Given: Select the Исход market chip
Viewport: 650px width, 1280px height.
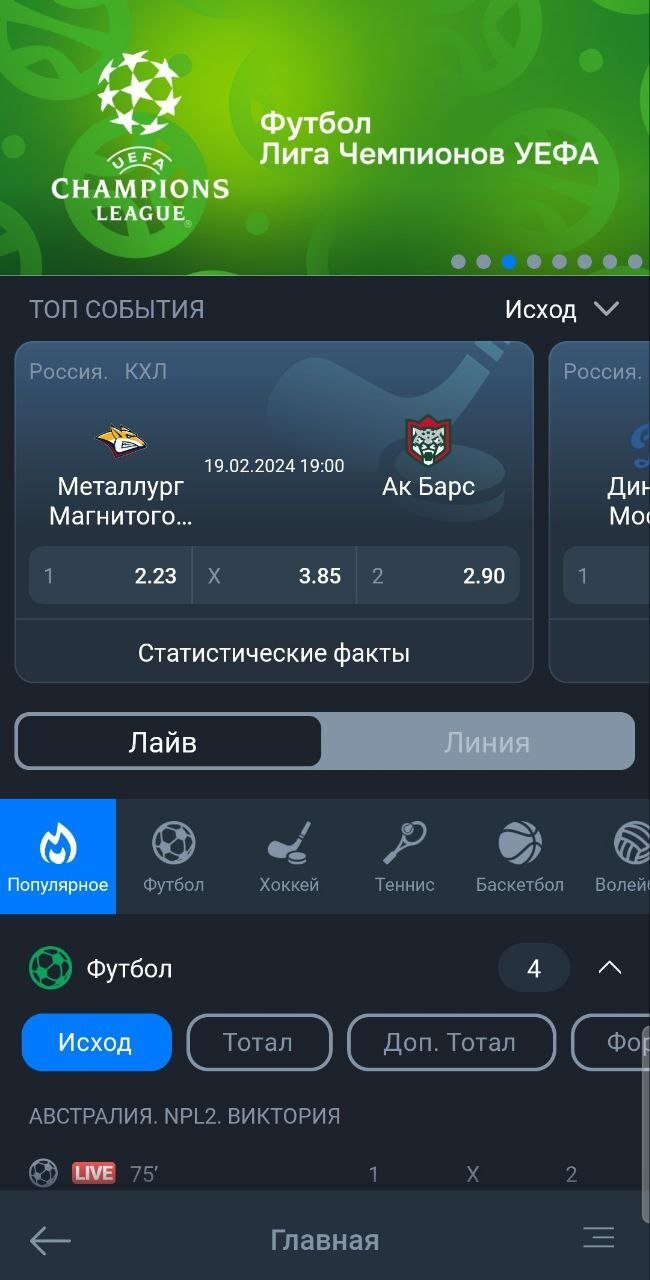Looking at the screenshot, I should [x=96, y=1043].
